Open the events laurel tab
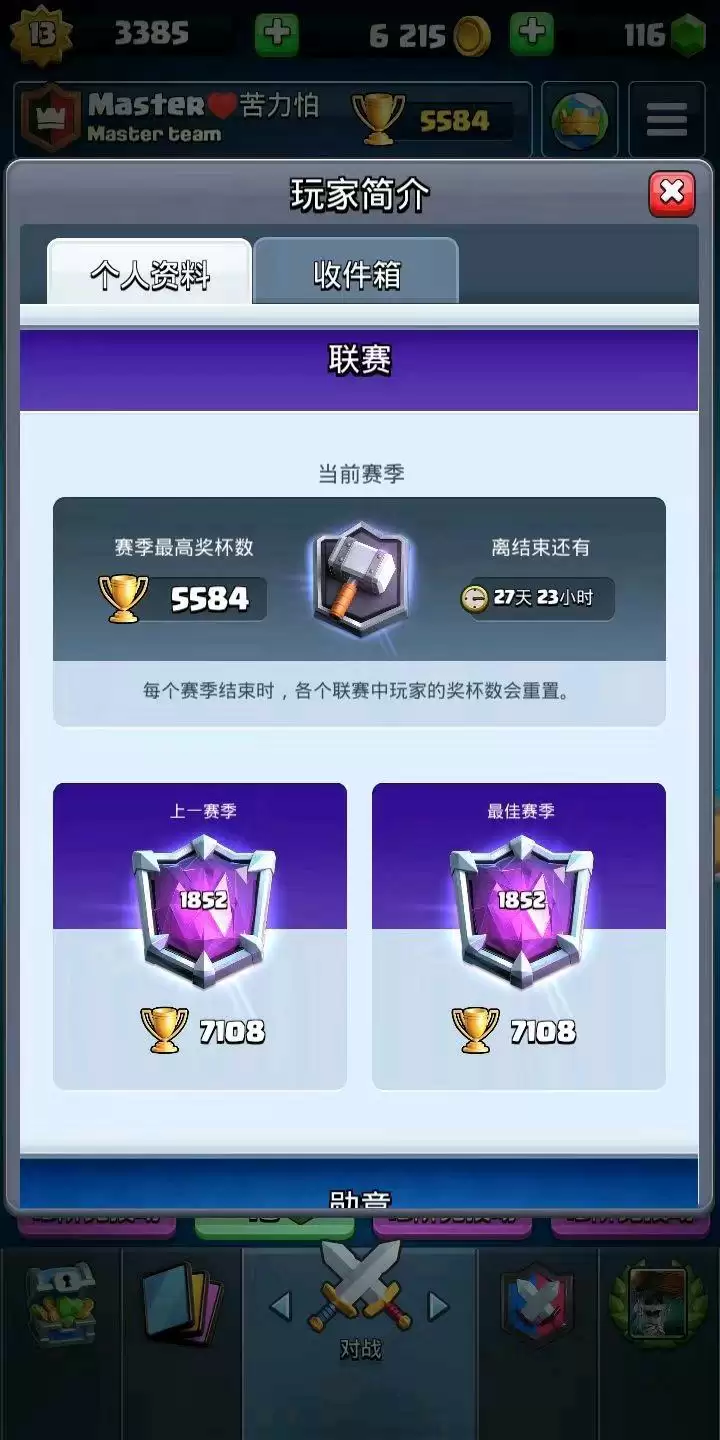Screen dimensions: 720x1440 (658, 1305)
